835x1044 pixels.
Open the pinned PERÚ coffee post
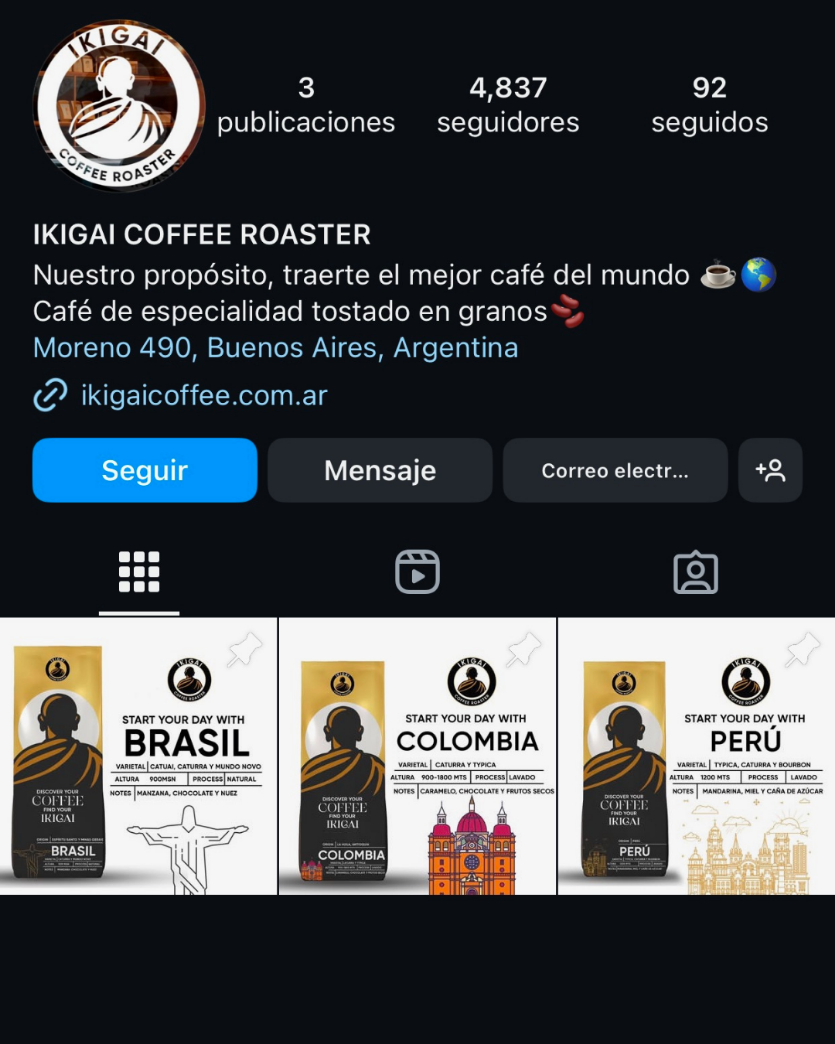696,756
